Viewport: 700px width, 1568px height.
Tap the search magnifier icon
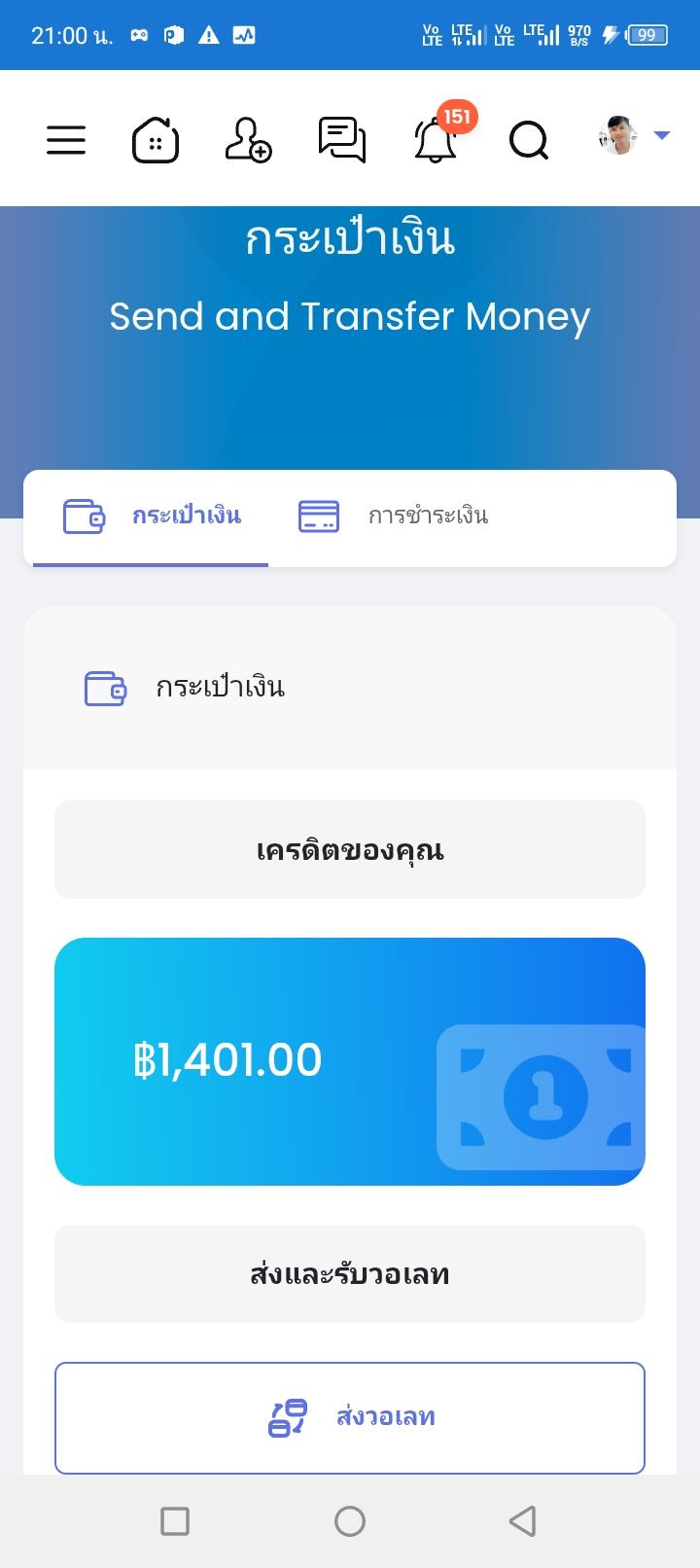pos(529,142)
